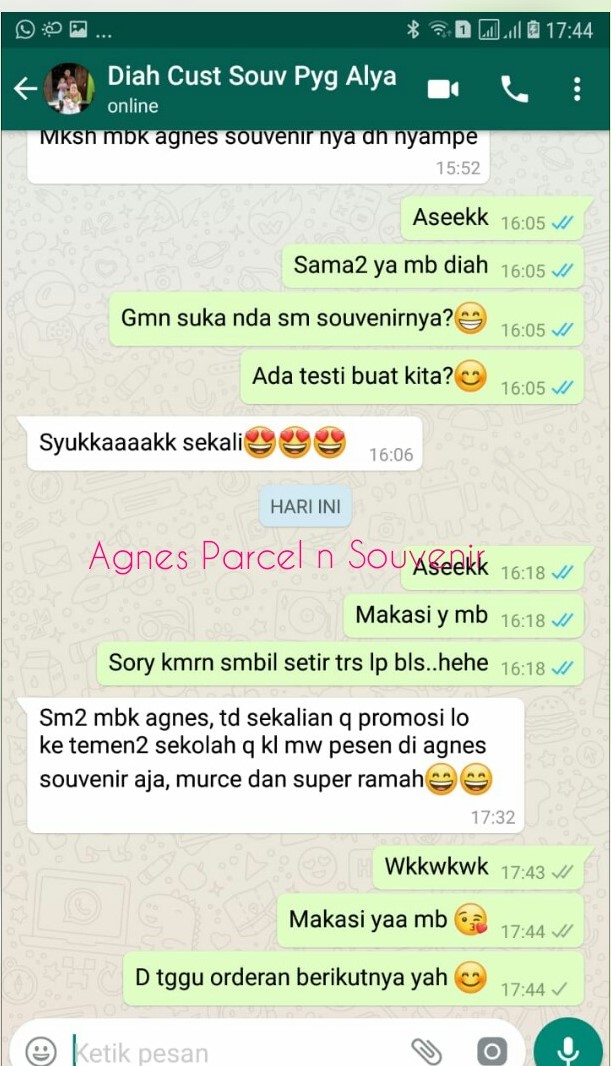611x1066 pixels.
Task: Focus the Ketik pesan message field
Action: (238, 1052)
